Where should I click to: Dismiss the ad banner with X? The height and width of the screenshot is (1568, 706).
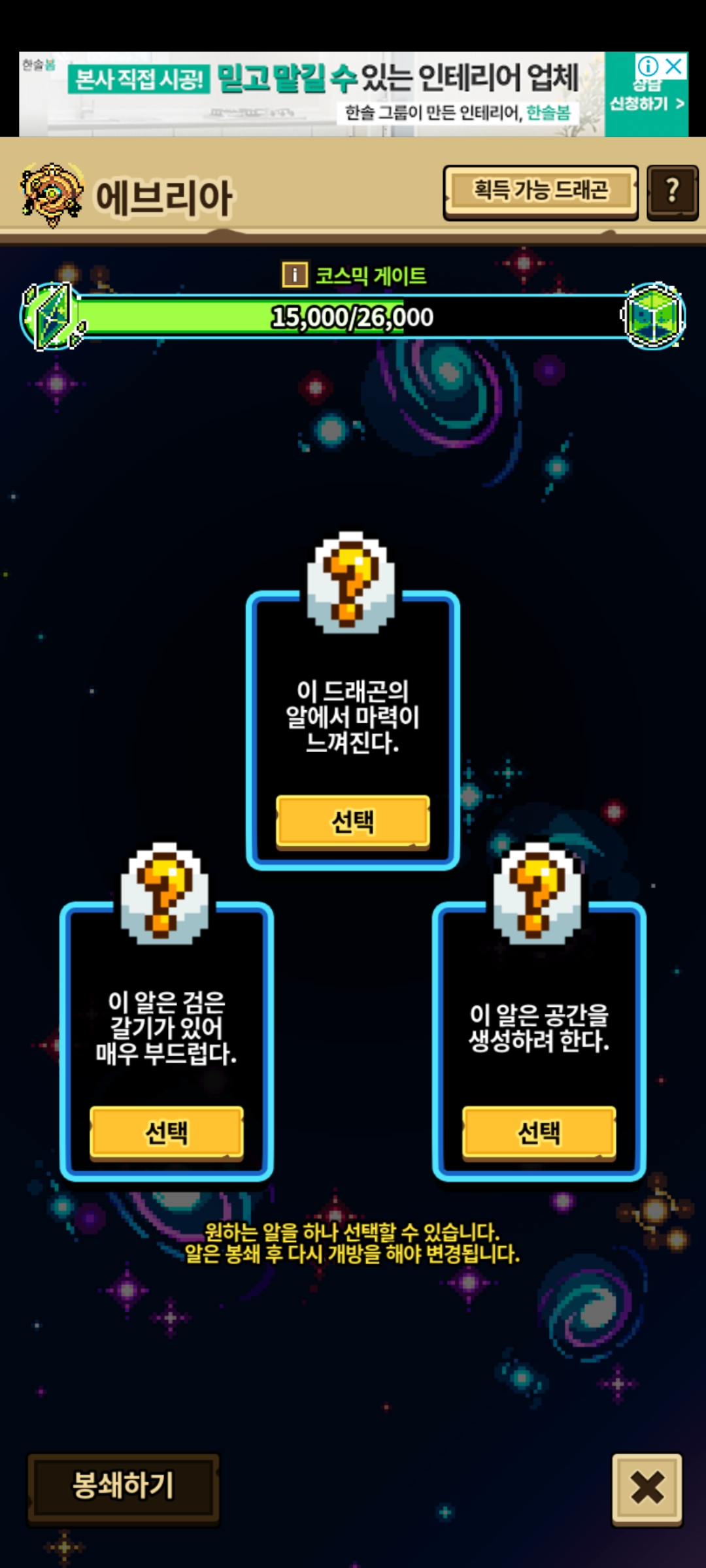click(675, 66)
